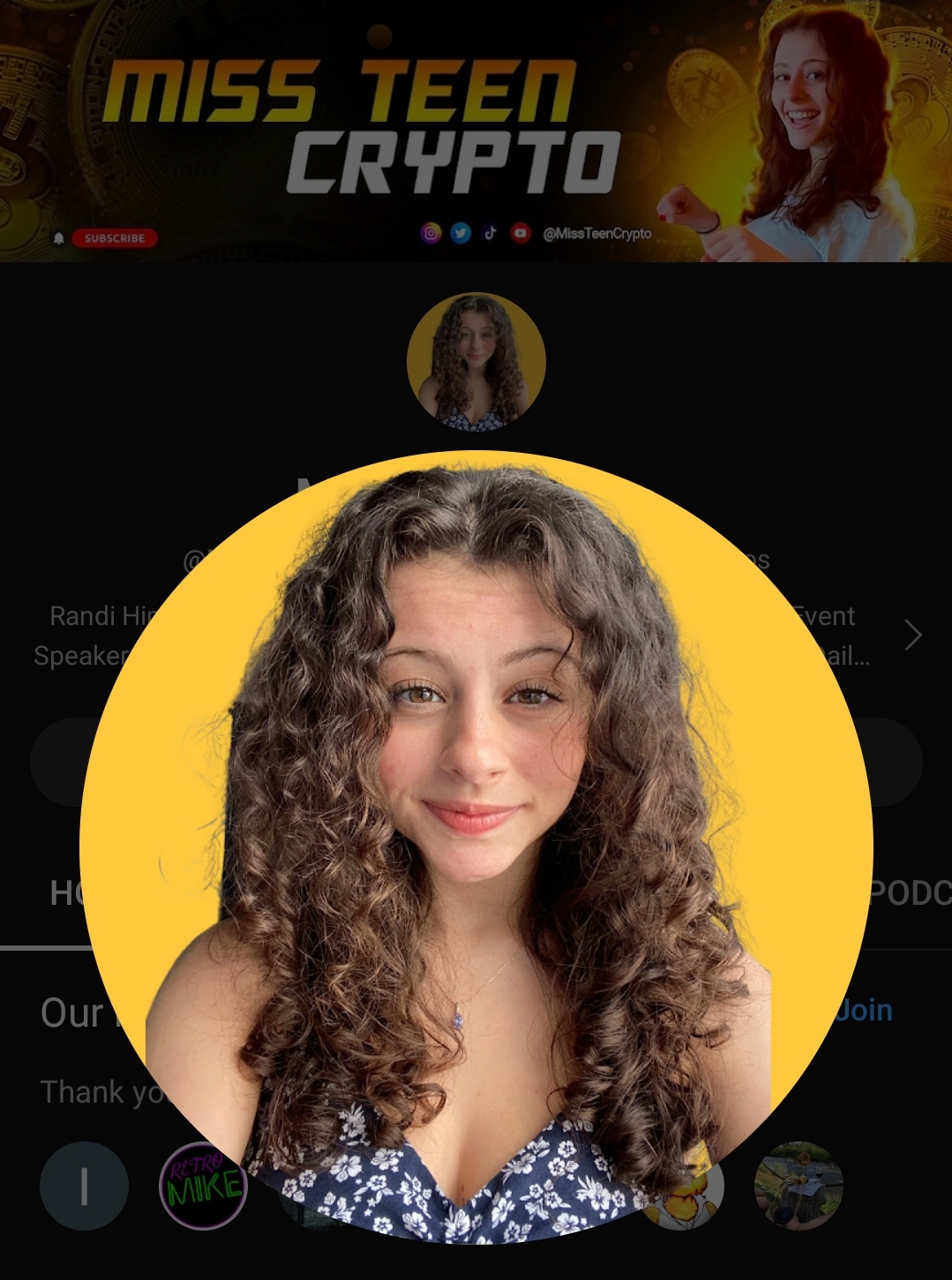
Task: Switch to the PODCASTS tab
Action: 911,893
